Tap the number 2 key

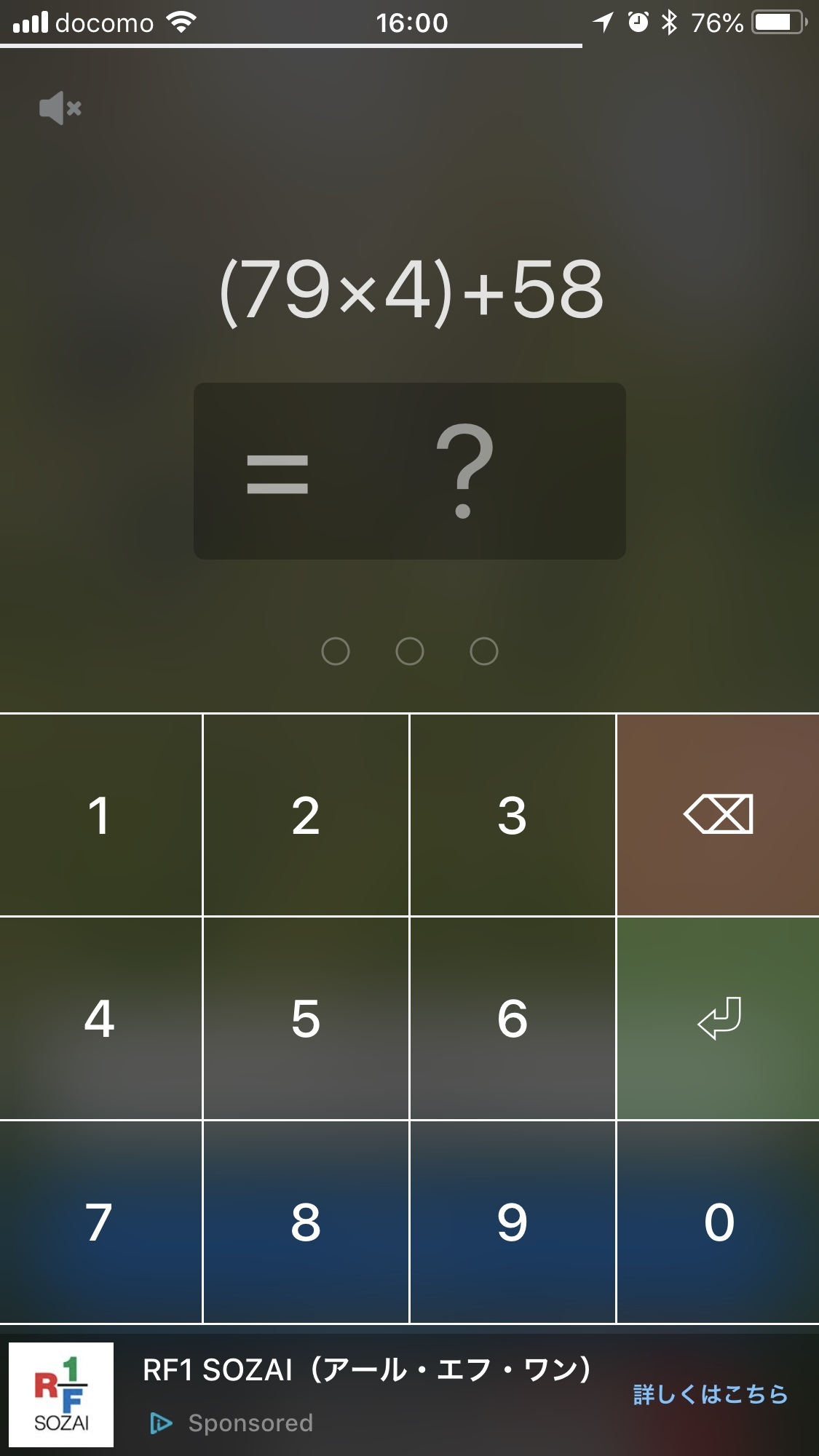(x=306, y=815)
